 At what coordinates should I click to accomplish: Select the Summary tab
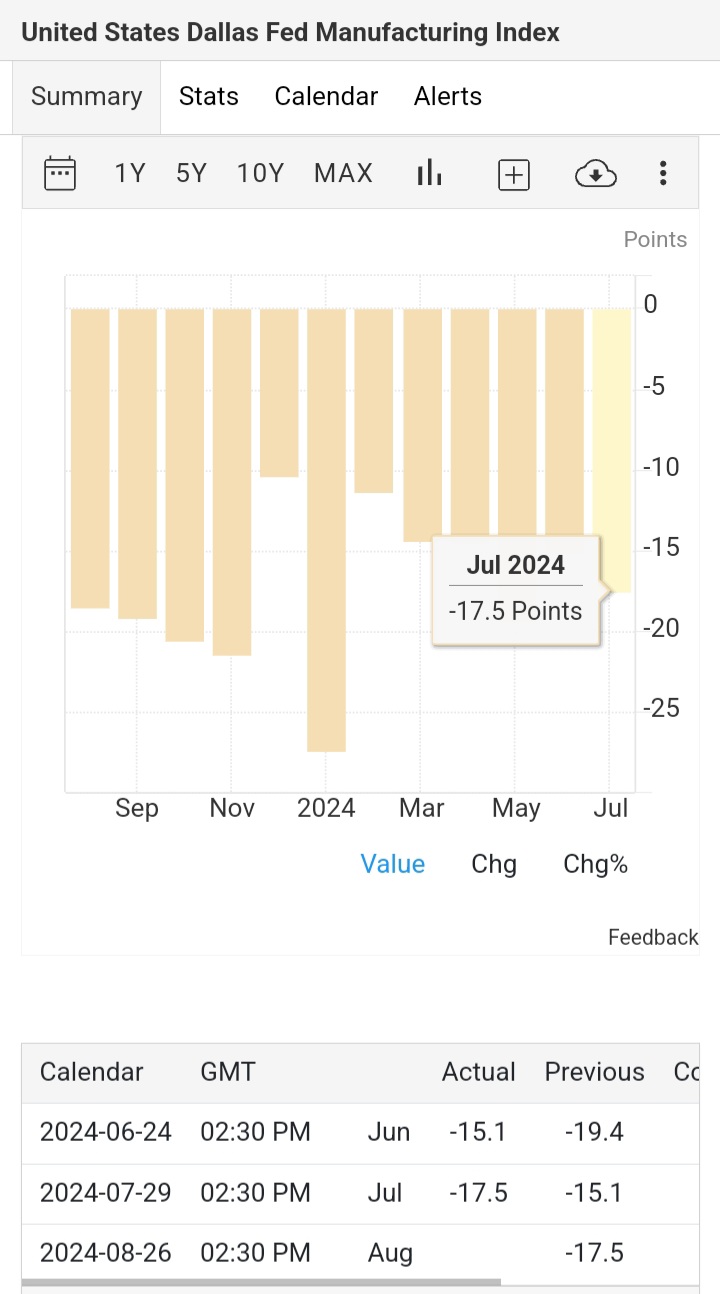tap(86, 97)
